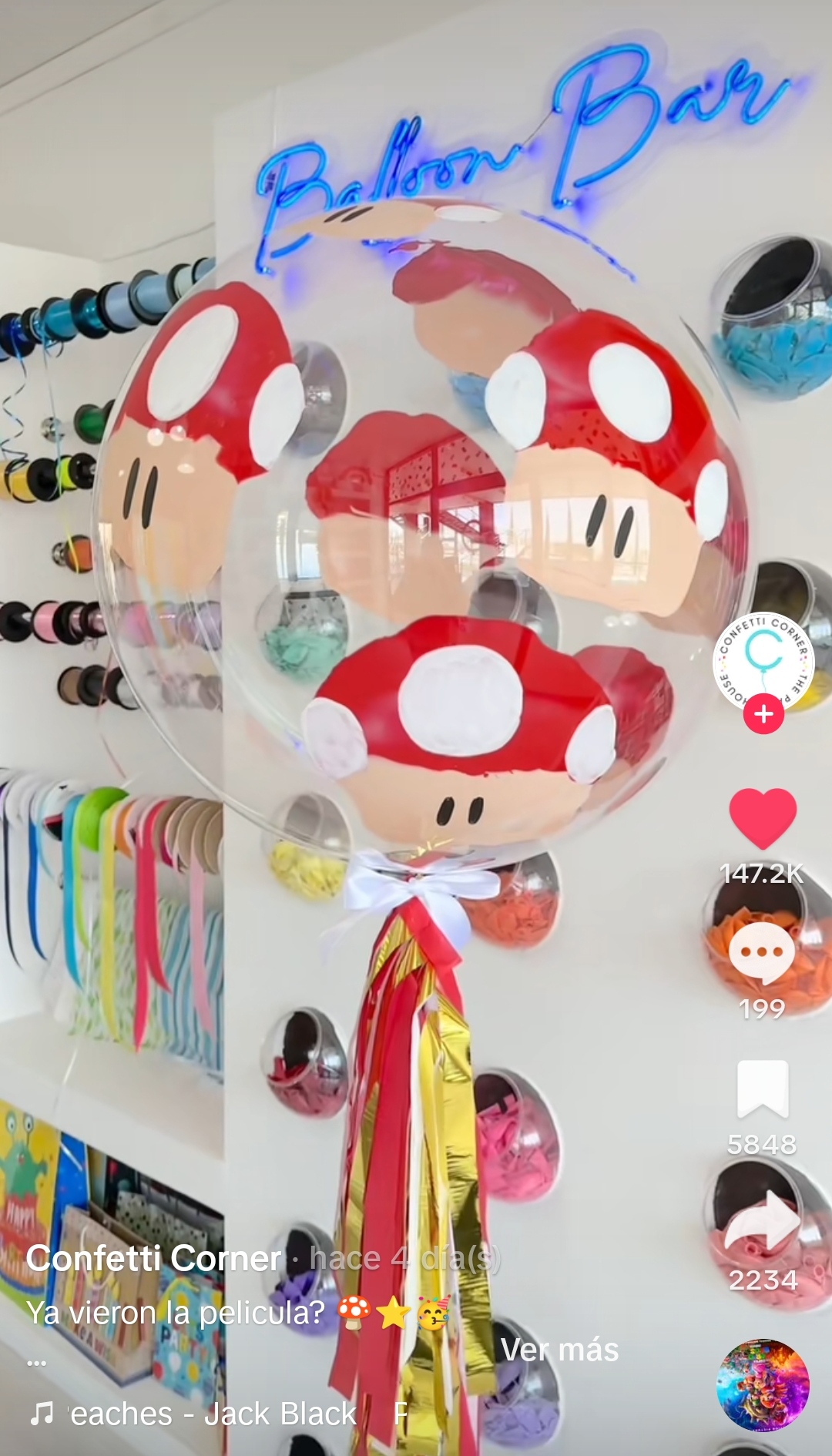Screen dimensions: 832x1456
Task: Follow Confetti Corner with the plus button
Action: click(x=763, y=714)
